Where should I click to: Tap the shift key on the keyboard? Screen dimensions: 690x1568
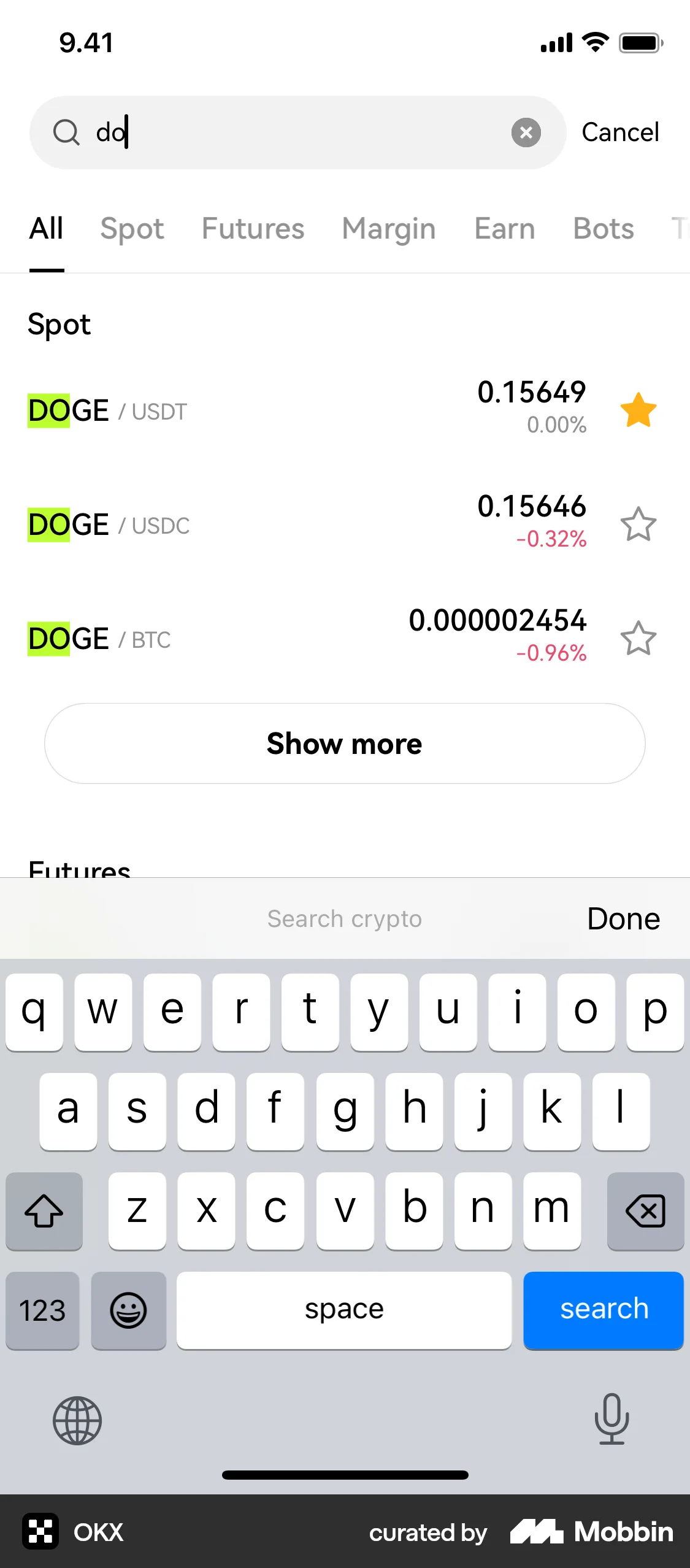click(x=43, y=1212)
